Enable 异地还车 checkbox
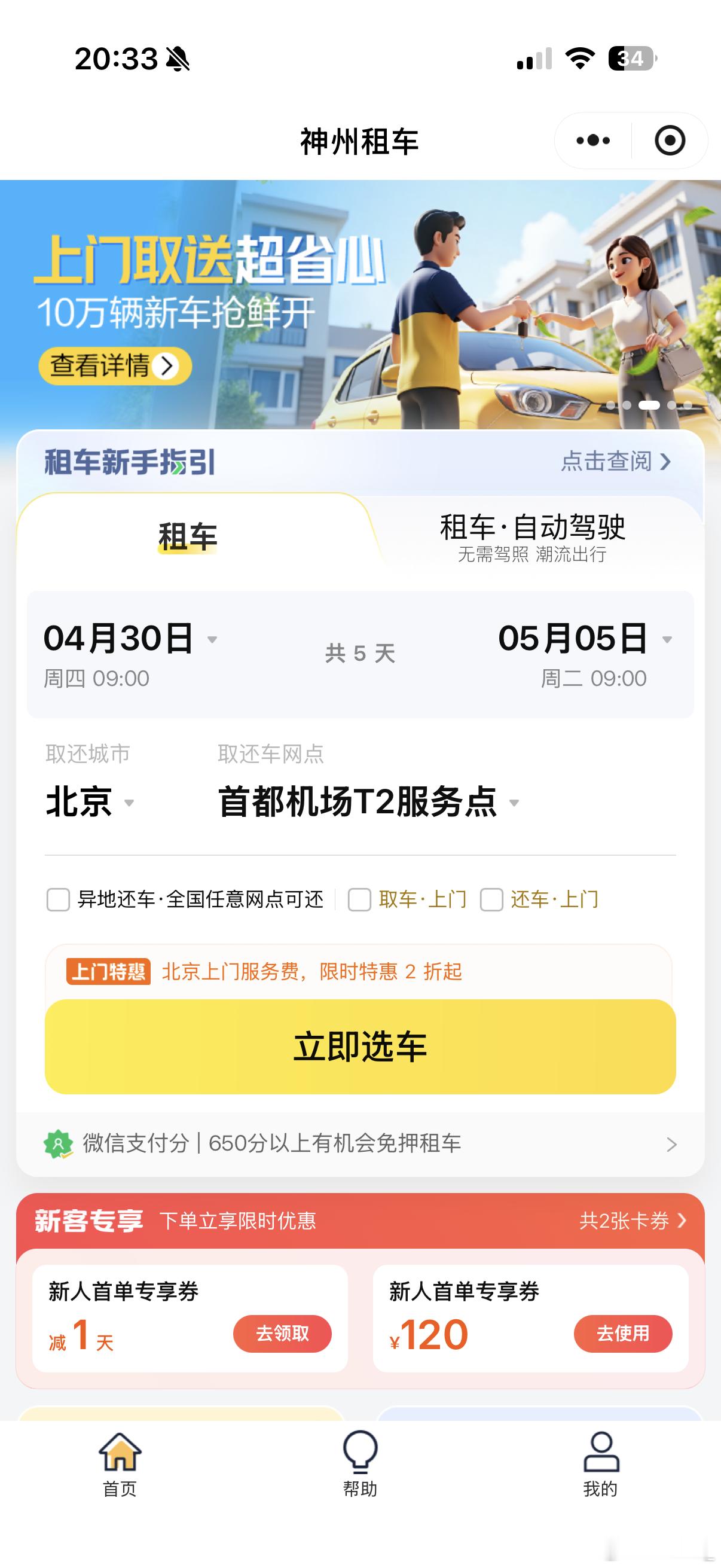 (59, 899)
